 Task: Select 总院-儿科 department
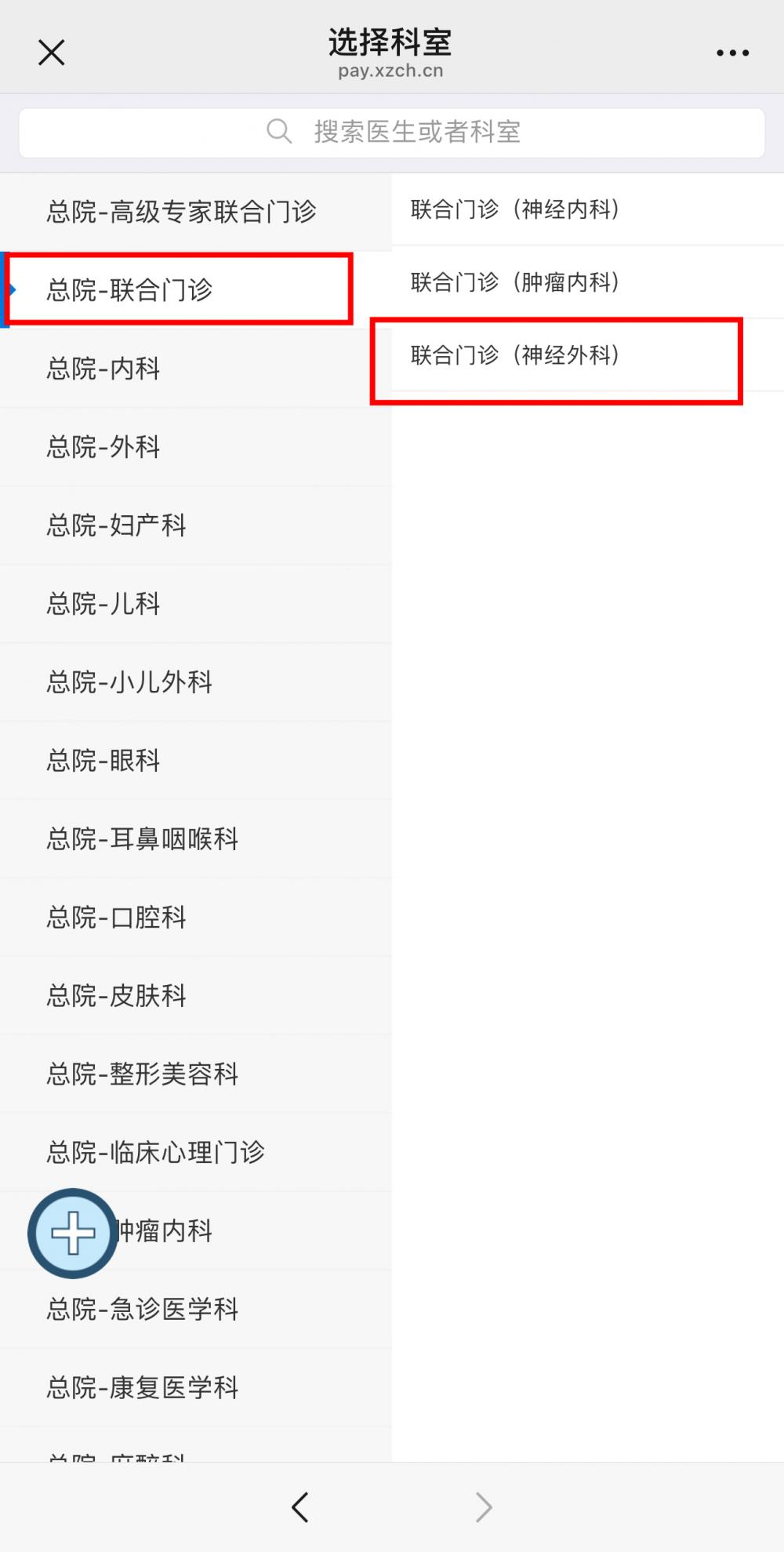pos(196,604)
